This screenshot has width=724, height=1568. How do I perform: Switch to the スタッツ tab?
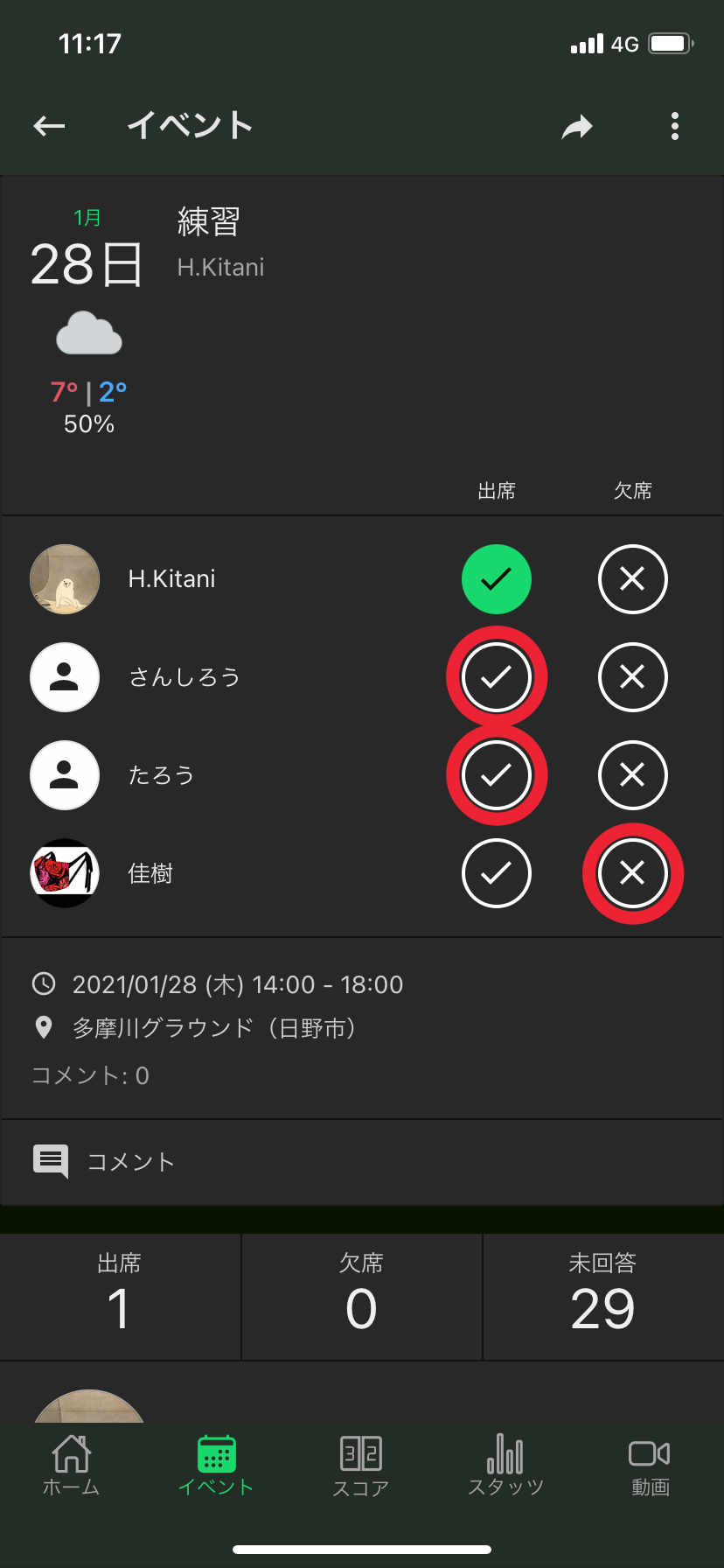505,1466
